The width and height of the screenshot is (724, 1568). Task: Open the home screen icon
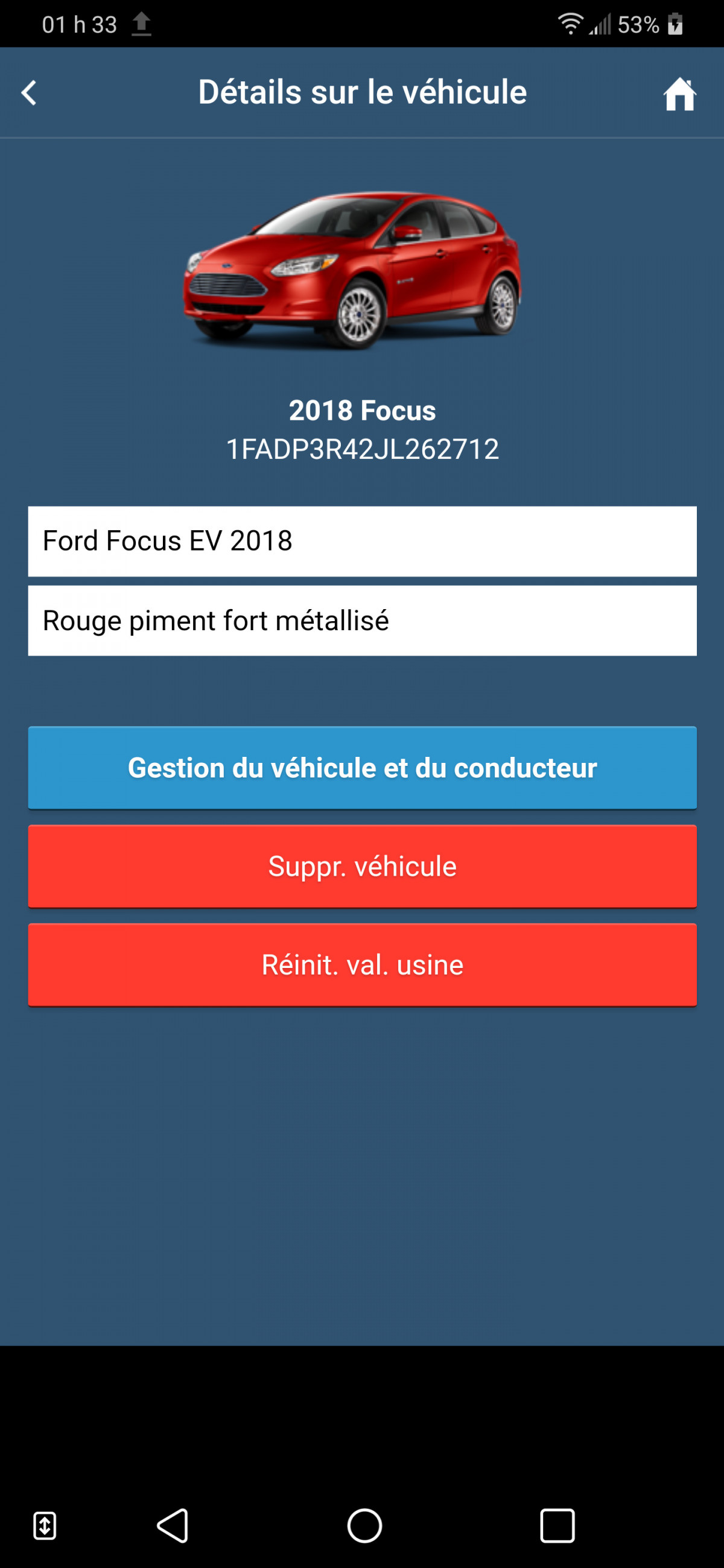point(679,94)
